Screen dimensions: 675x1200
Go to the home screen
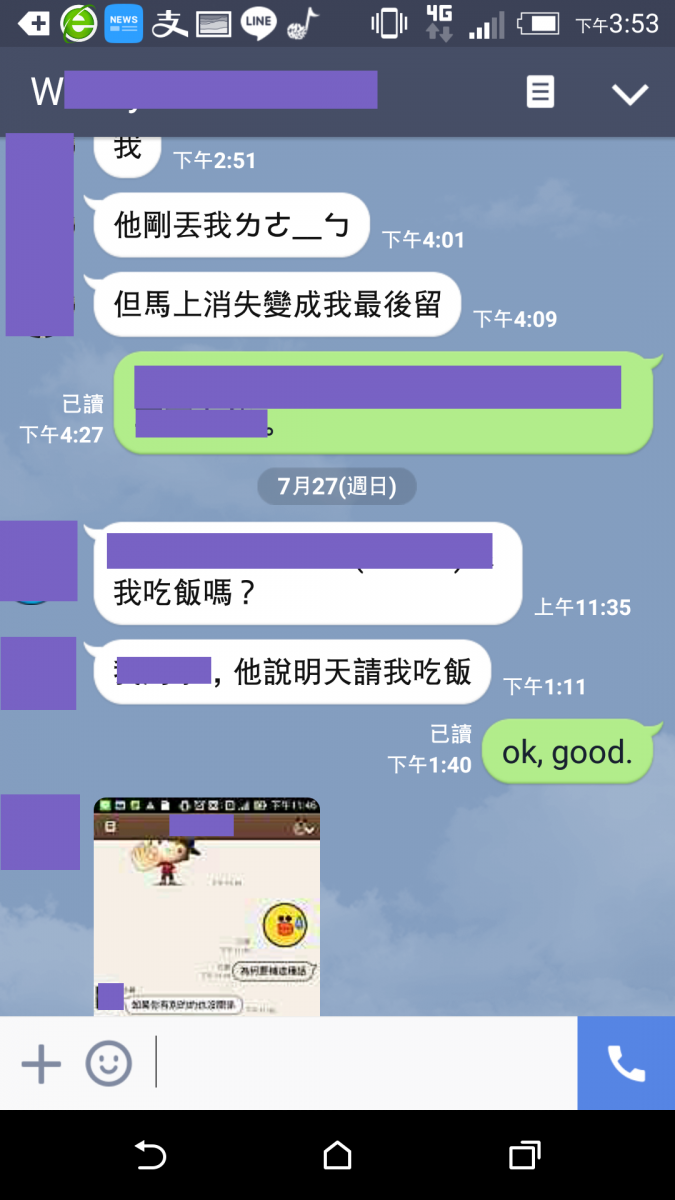pos(338,1156)
